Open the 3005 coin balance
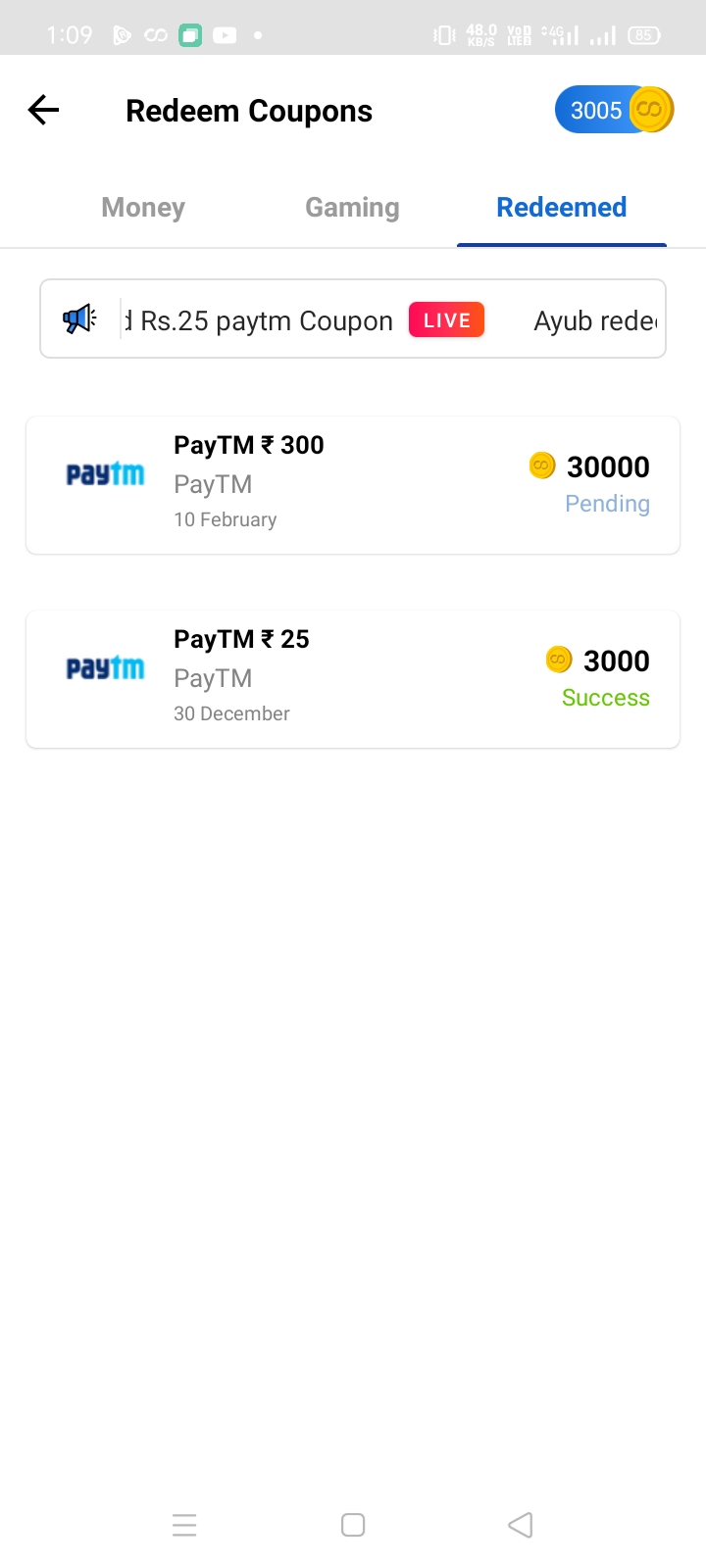 [614, 110]
